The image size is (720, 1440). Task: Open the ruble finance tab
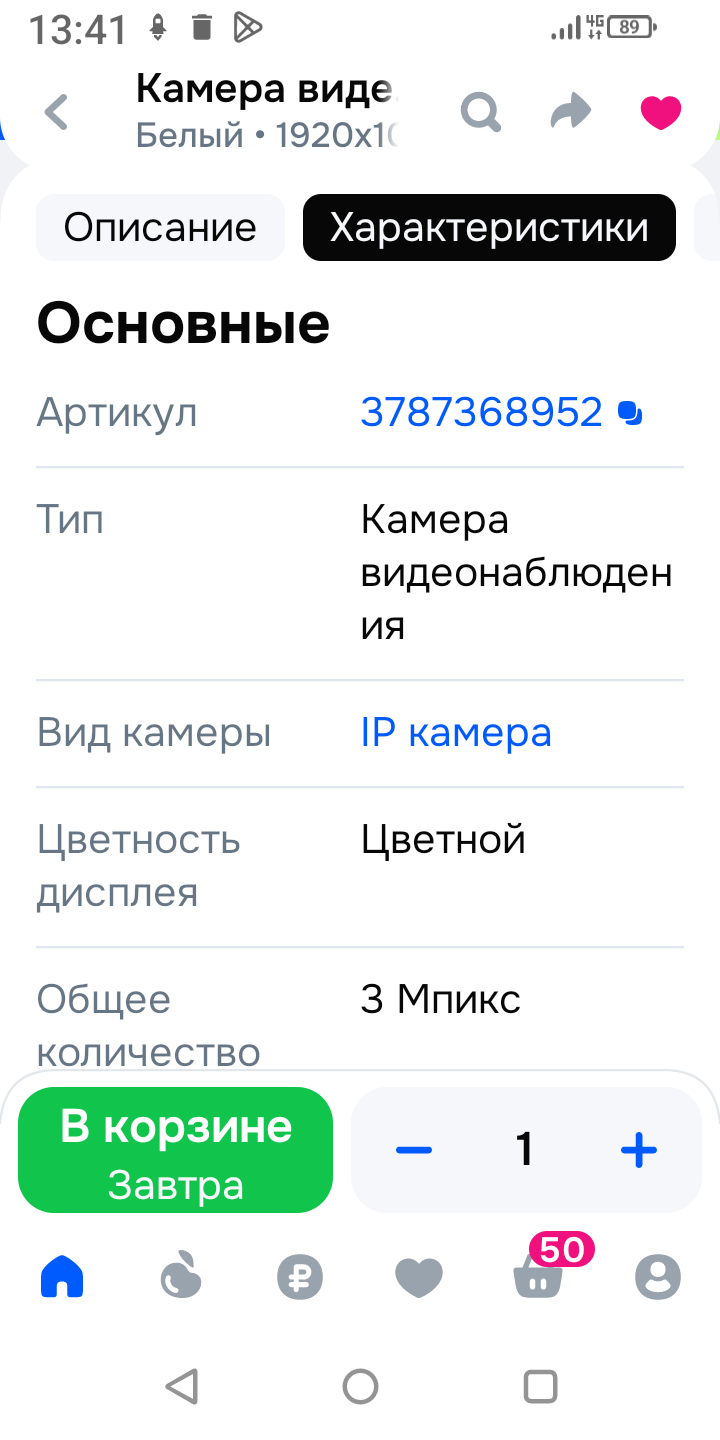(x=300, y=1277)
